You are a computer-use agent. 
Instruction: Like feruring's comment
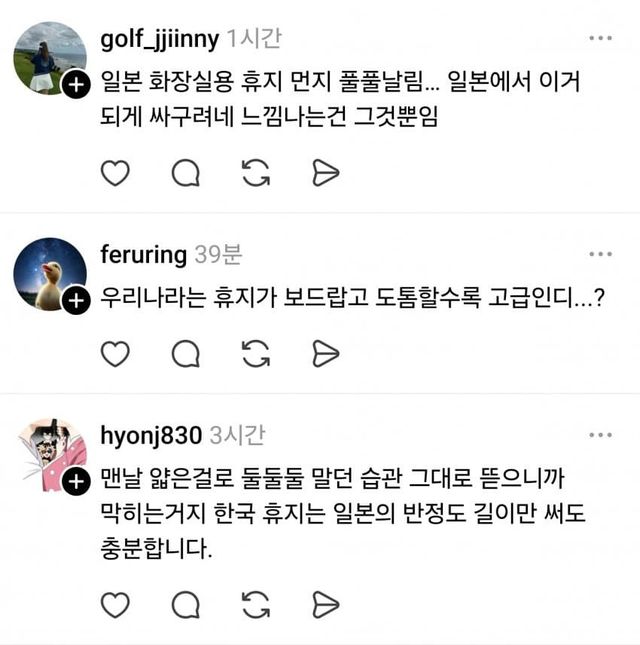116,353
